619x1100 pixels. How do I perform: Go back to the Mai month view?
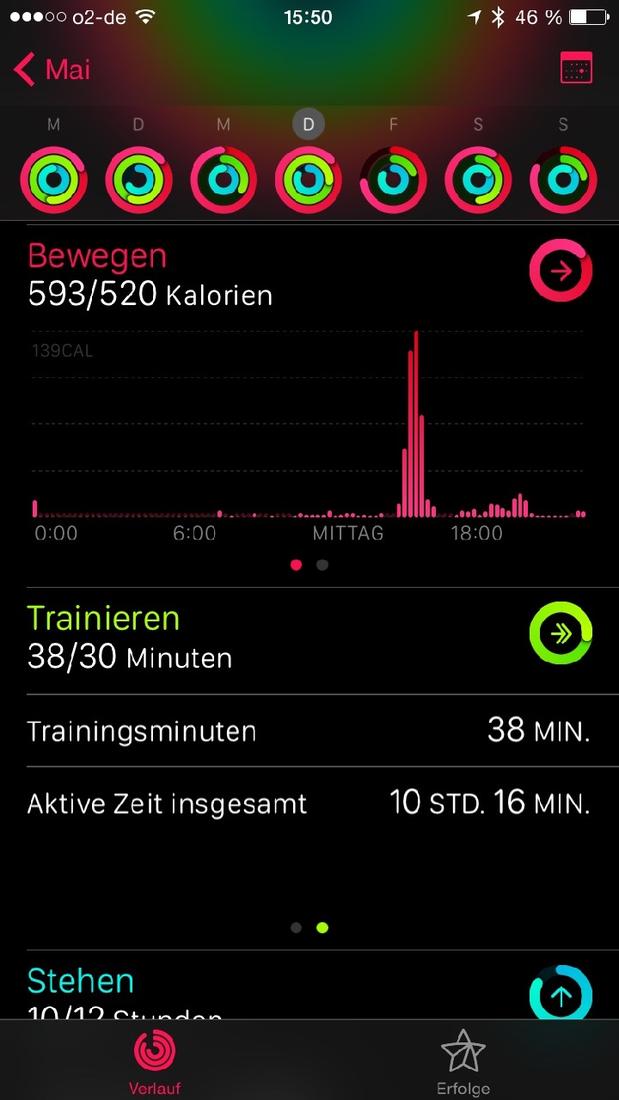click(x=52, y=70)
